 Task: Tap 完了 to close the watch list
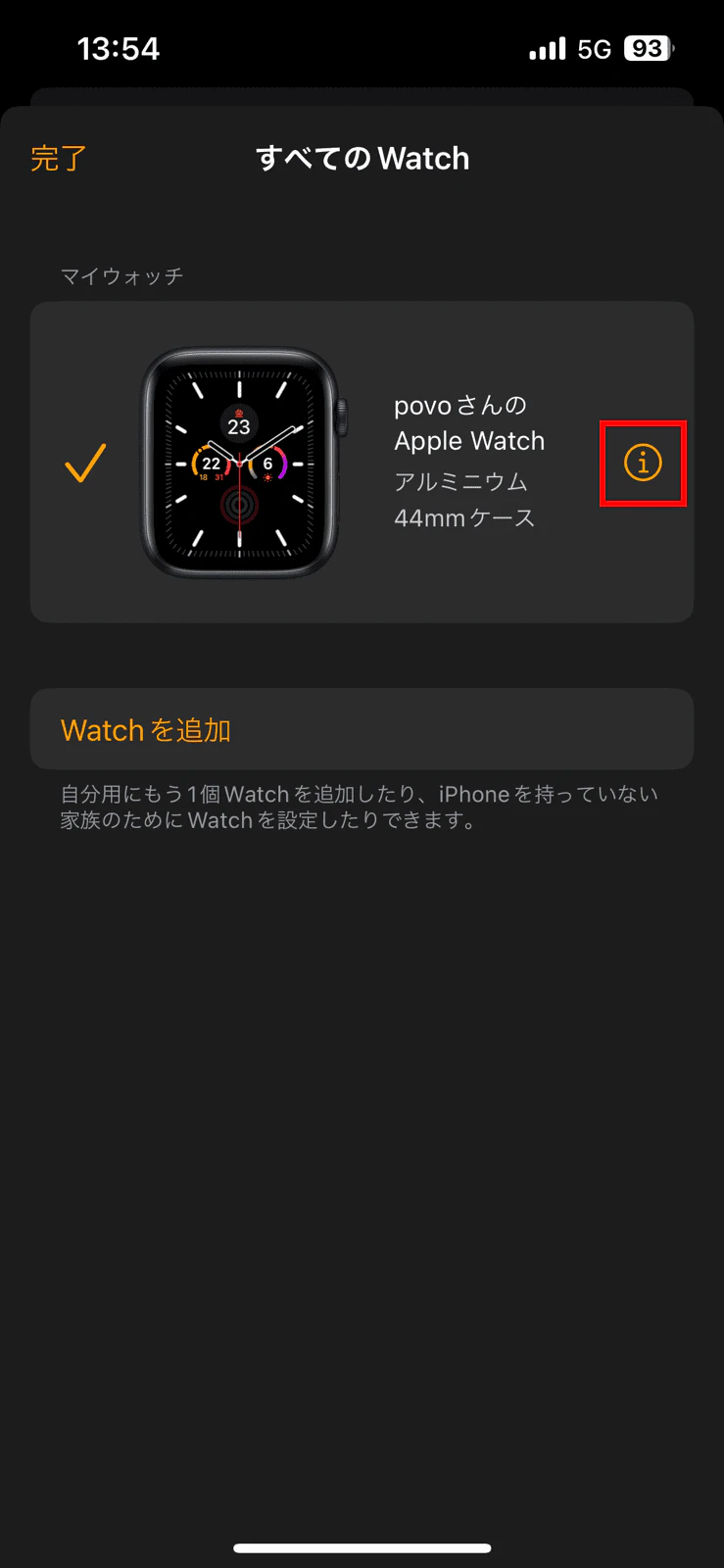tap(59, 159)
